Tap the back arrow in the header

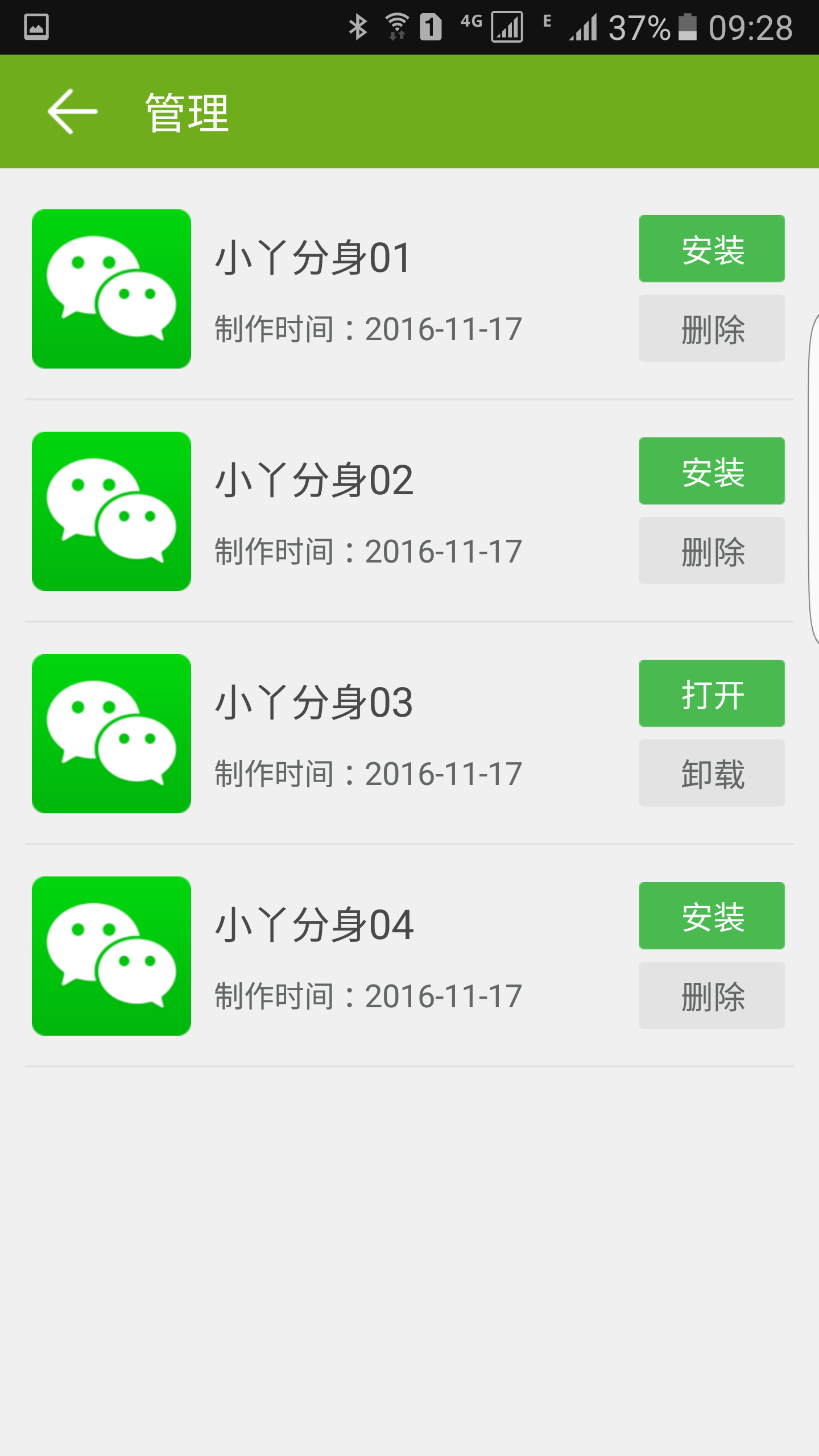coord(74,111)
